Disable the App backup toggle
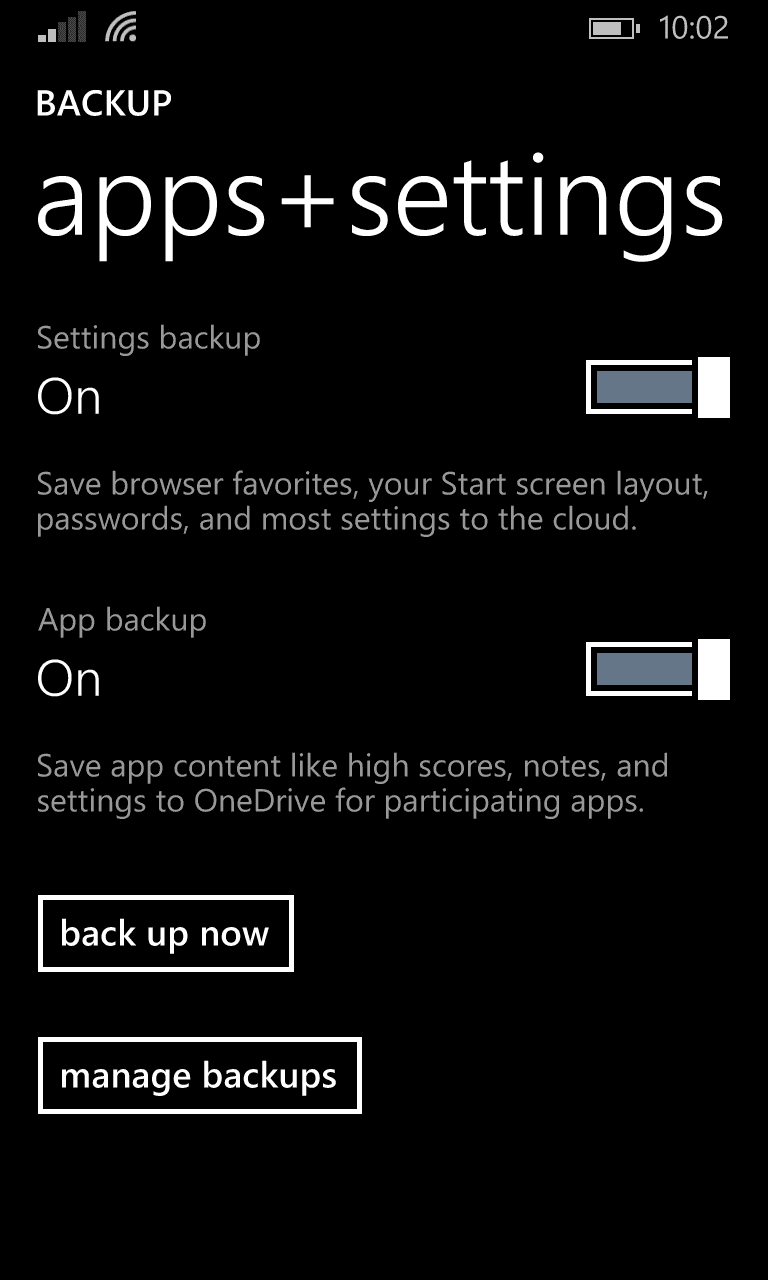Viewport: 768px width, 1280px height. click(658, 669)
